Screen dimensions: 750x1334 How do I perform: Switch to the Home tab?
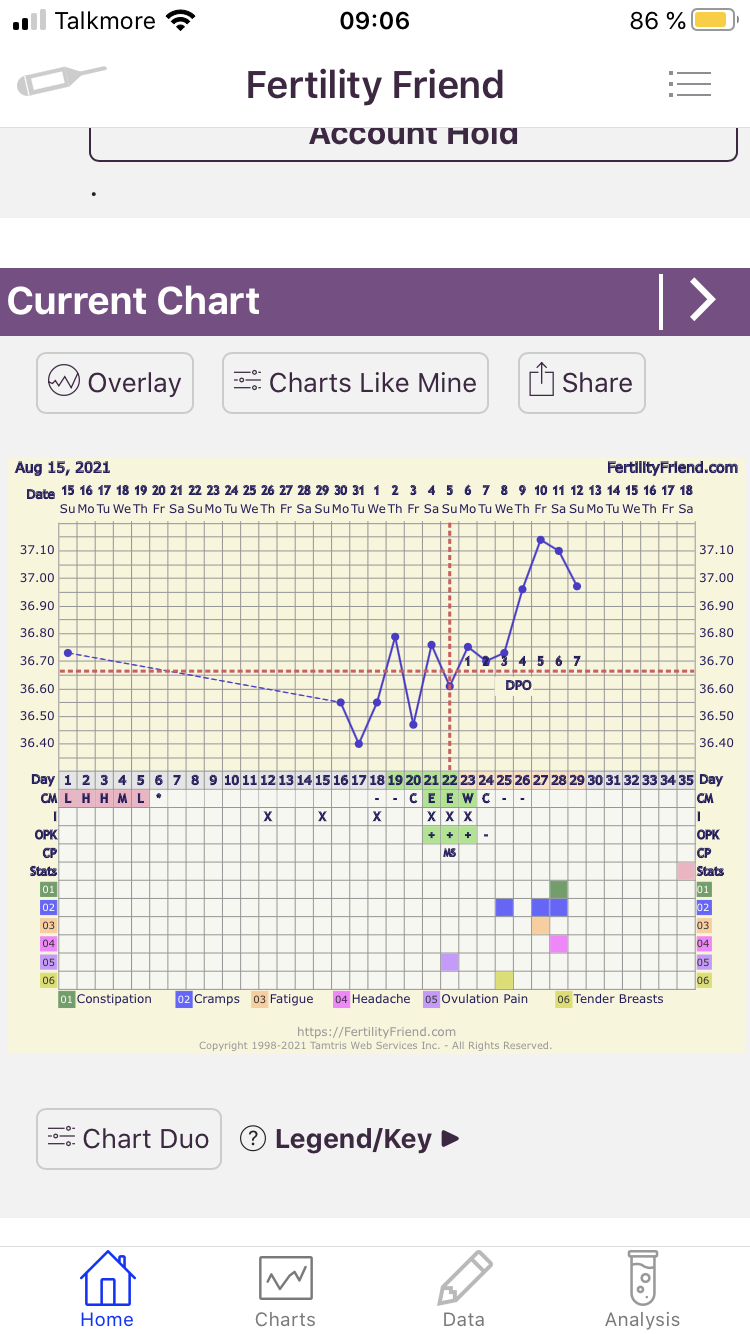point(107,1290)
